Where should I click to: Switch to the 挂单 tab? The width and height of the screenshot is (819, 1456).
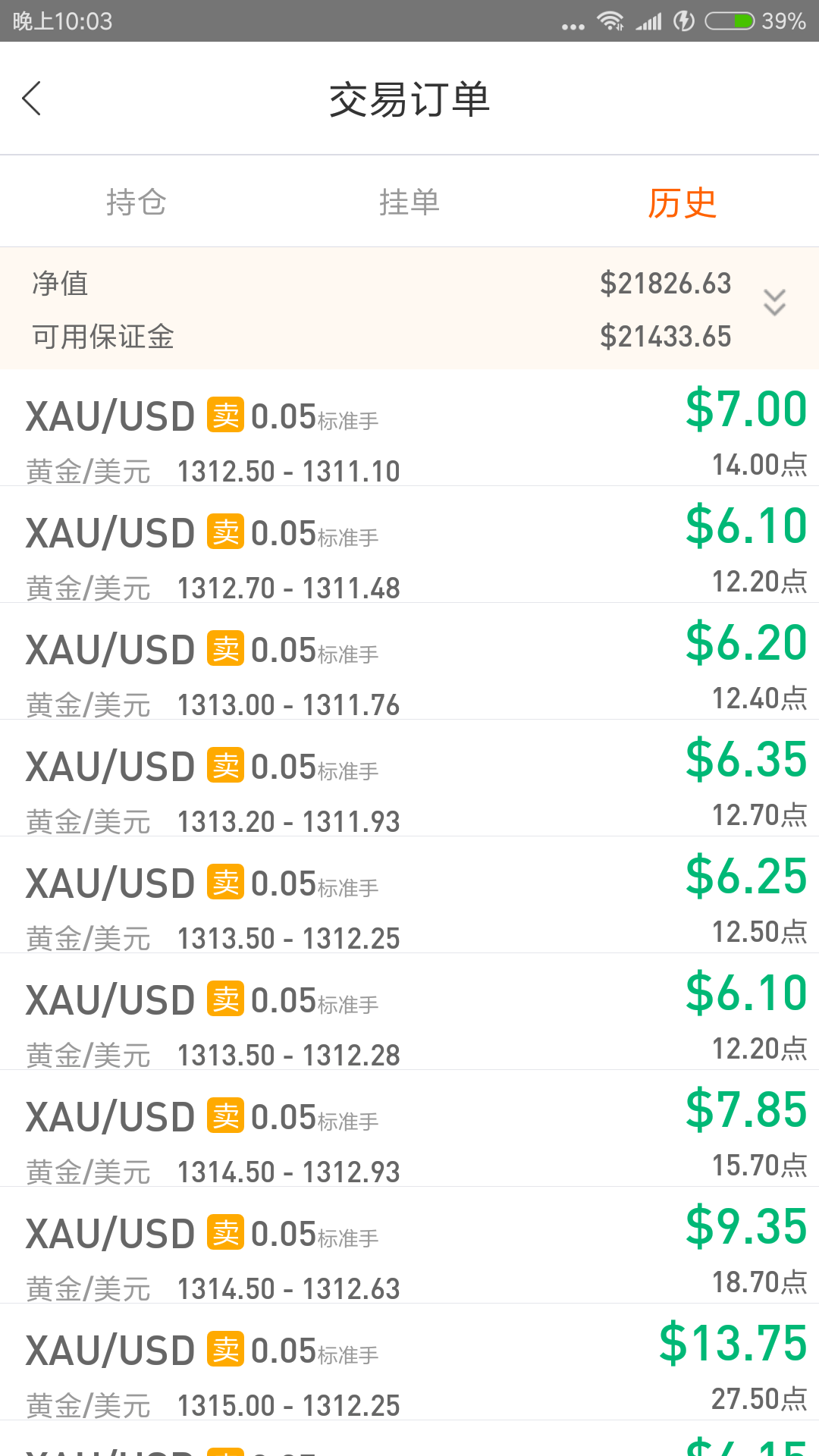pos(409,202)
